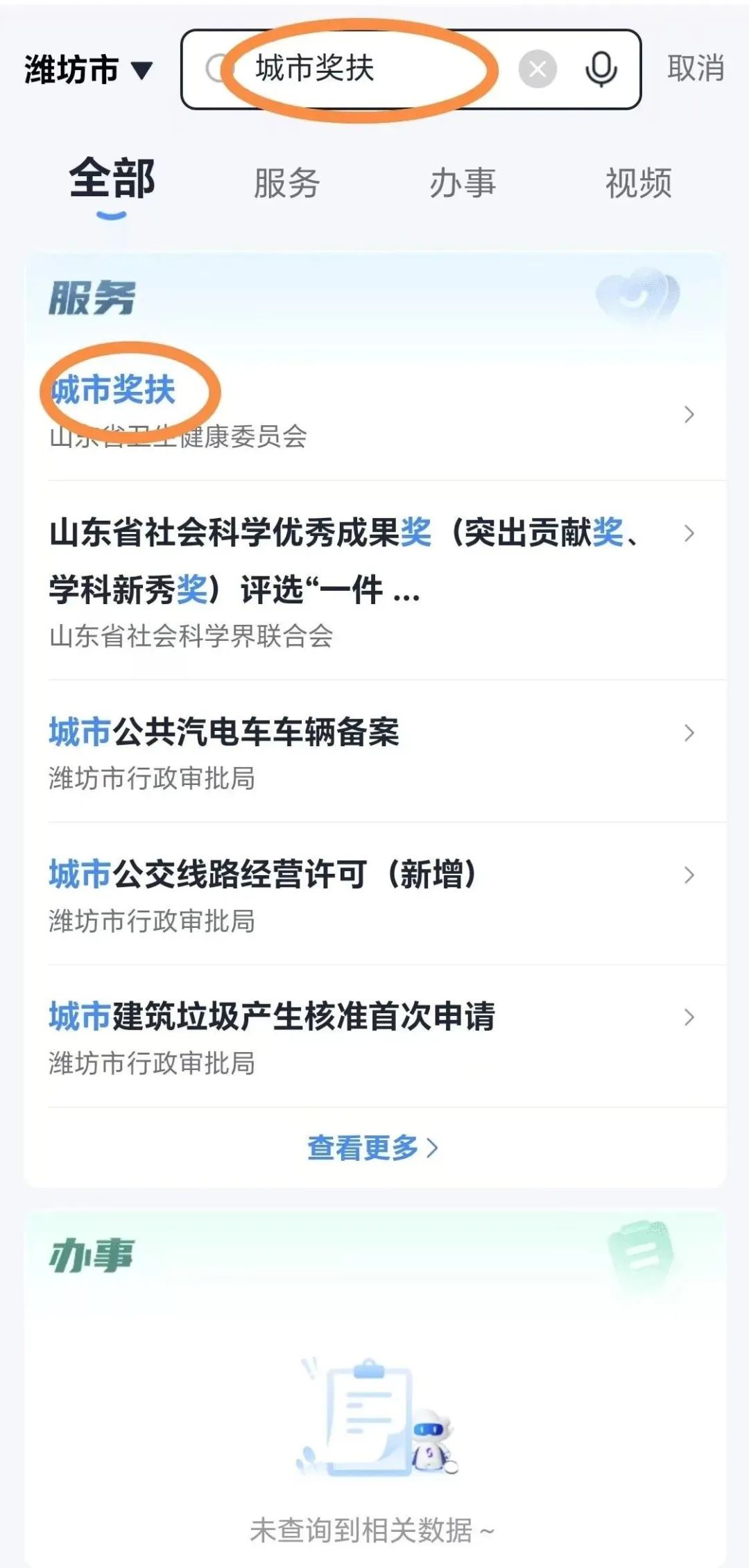Viewport: 749px width, 1568px height.
Task: Open the 潍坊市 city dropdown
Action: coord(89,70)
